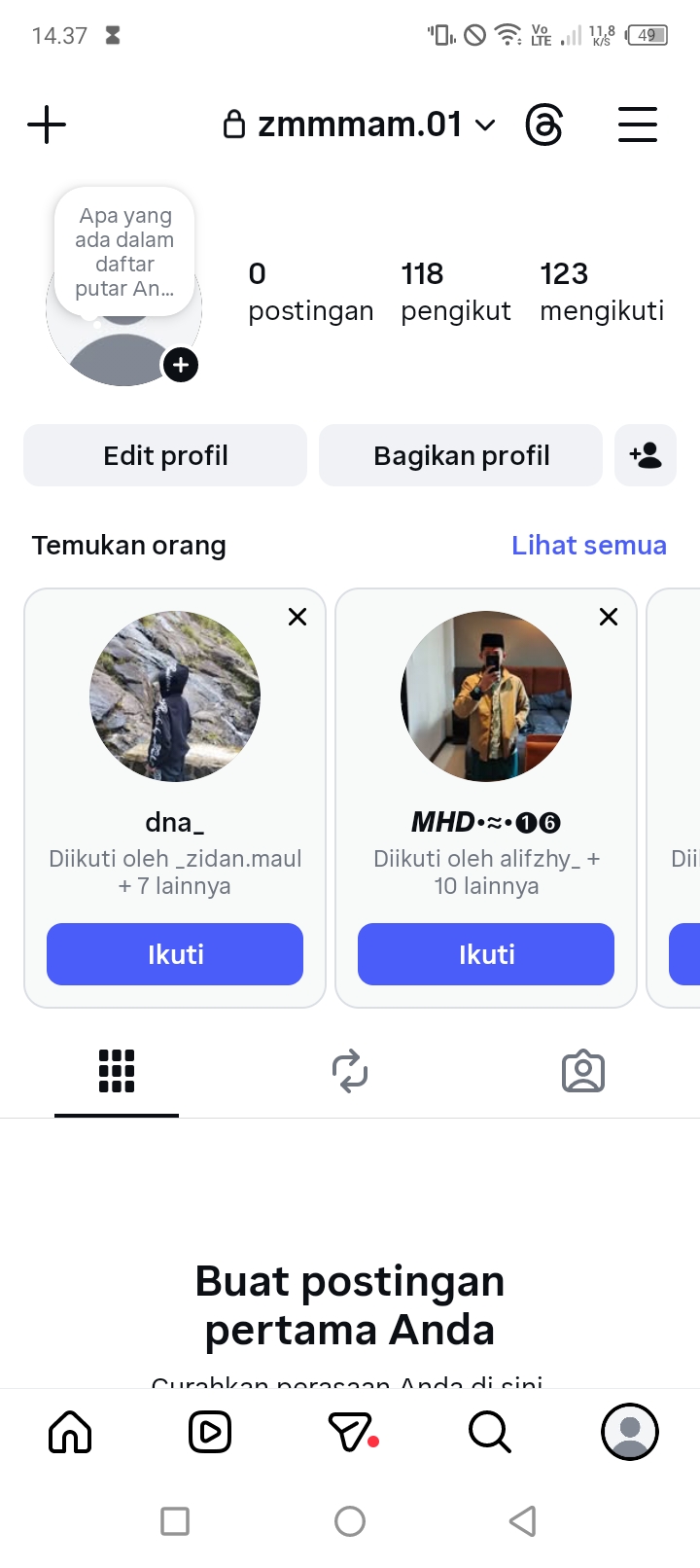The height and width of the screenshot is (1568, 700).
Task: Toggle the discover people icon button
Action: tap(646, 455)
